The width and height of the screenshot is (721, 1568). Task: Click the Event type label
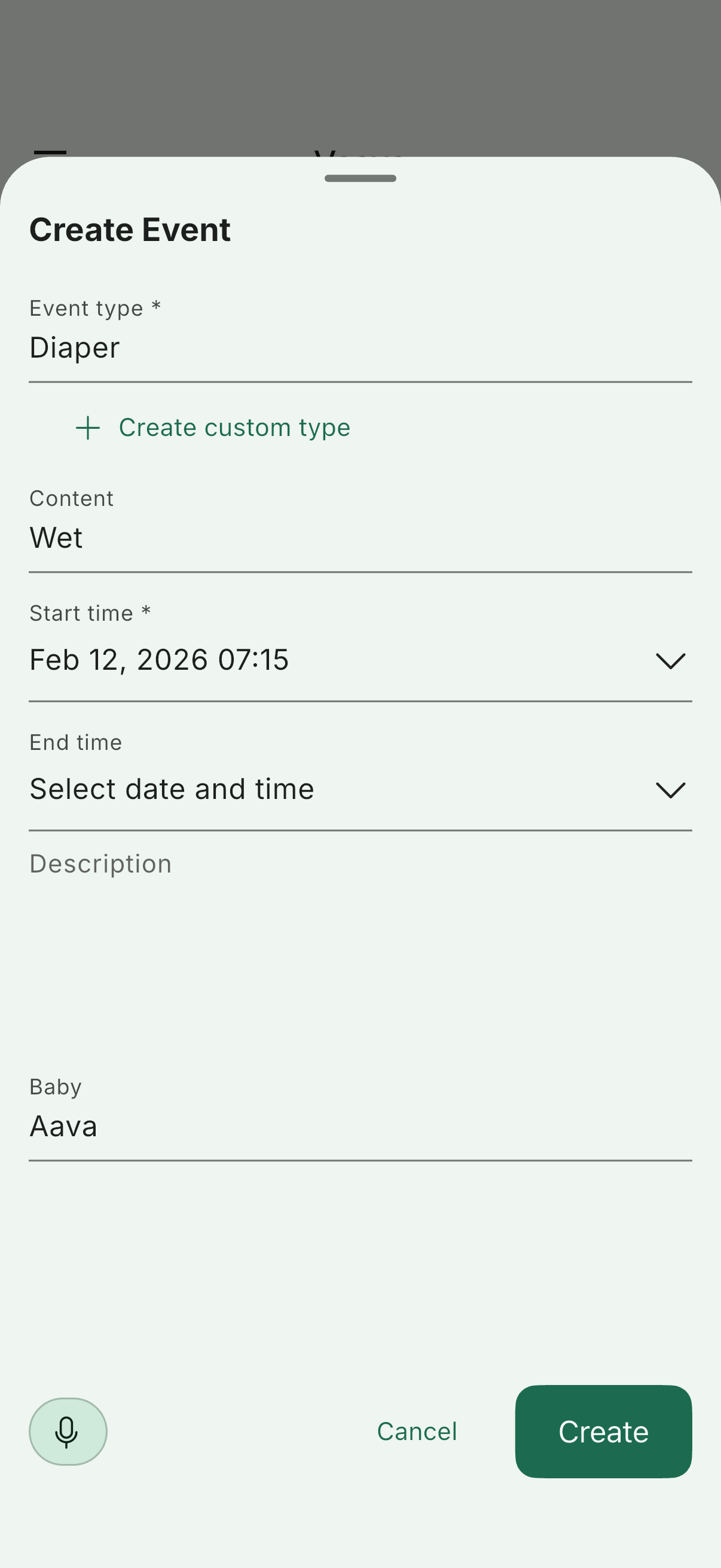(96, 308)
